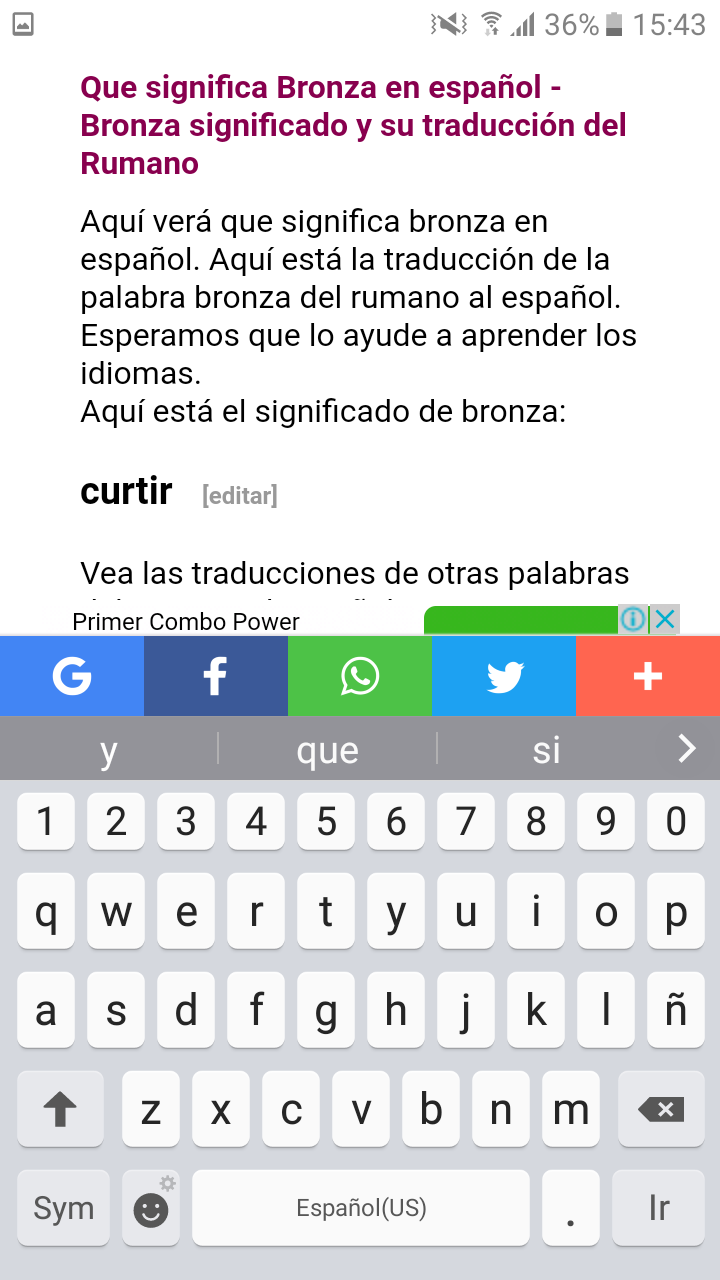Screen dimensions: 720x1280
Task: Share this translation on Facebook
Action: pos(215,677)
